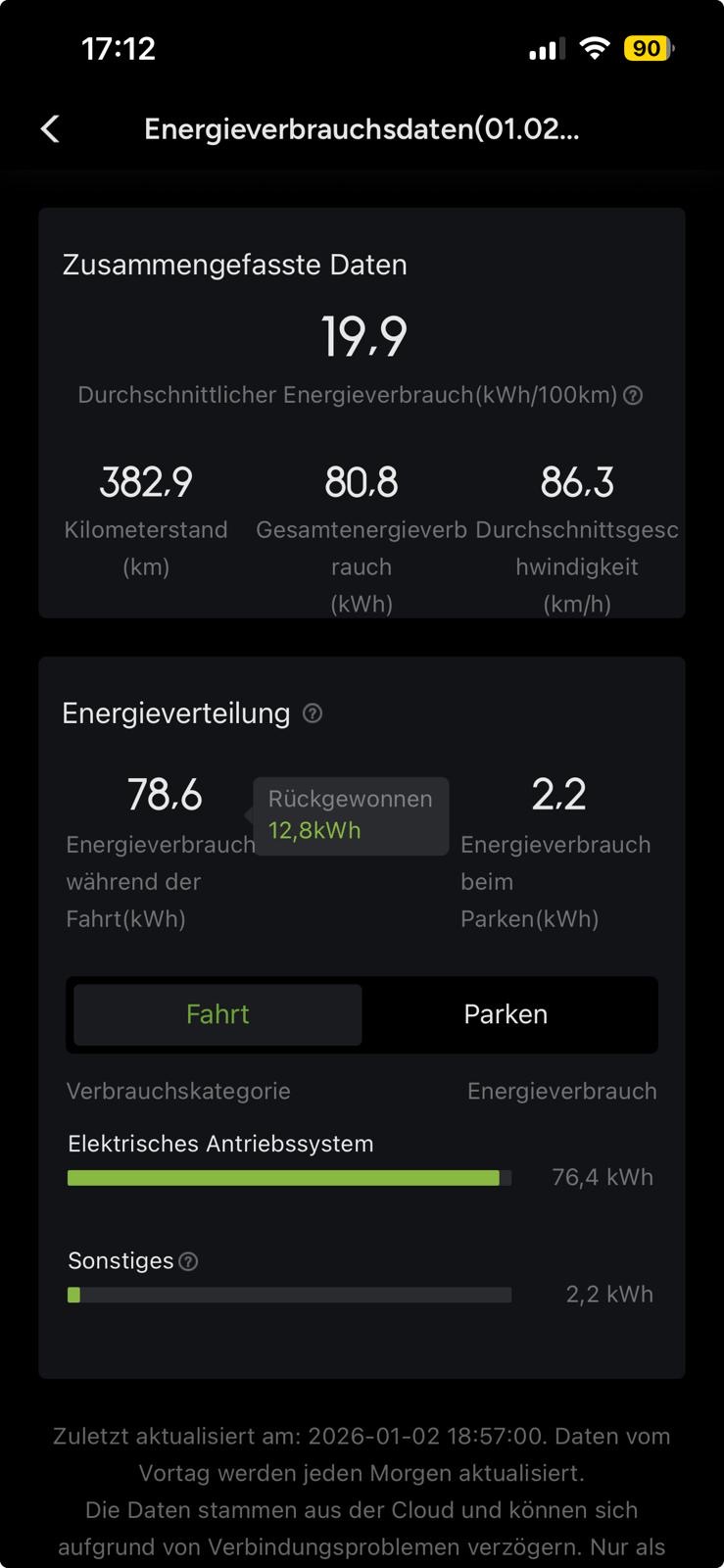Switch to the Parken tab
The height and width of the screenshot is (1568, 724).
pos(506,1014)
